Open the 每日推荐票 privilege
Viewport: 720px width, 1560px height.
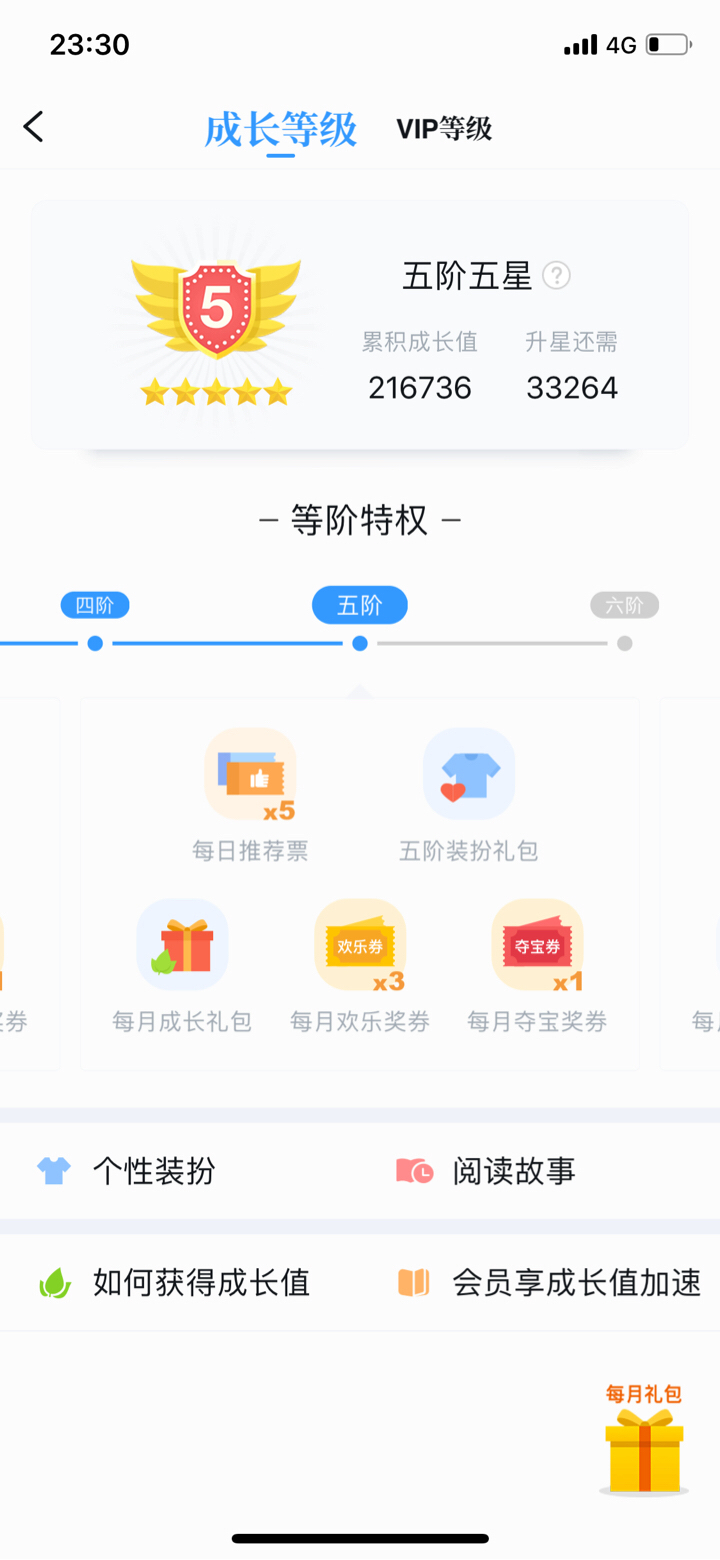250,795
